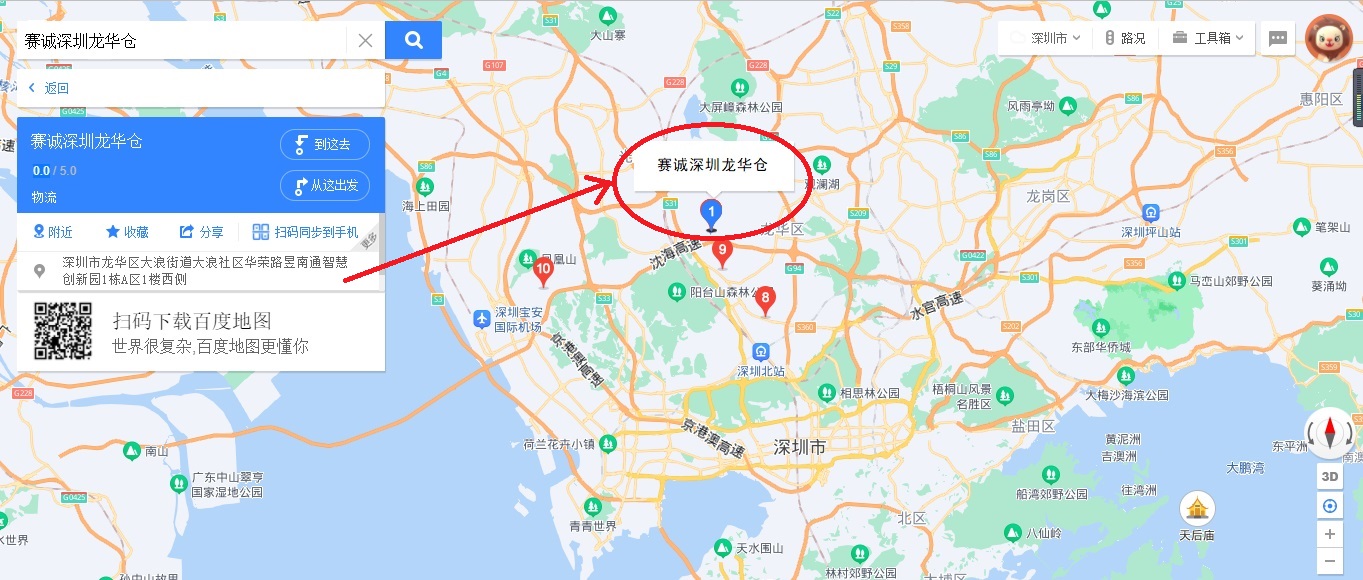This screenshot has width=1363, height=580.
Task: Save the place with 收藏
Action: pos(127,232)
